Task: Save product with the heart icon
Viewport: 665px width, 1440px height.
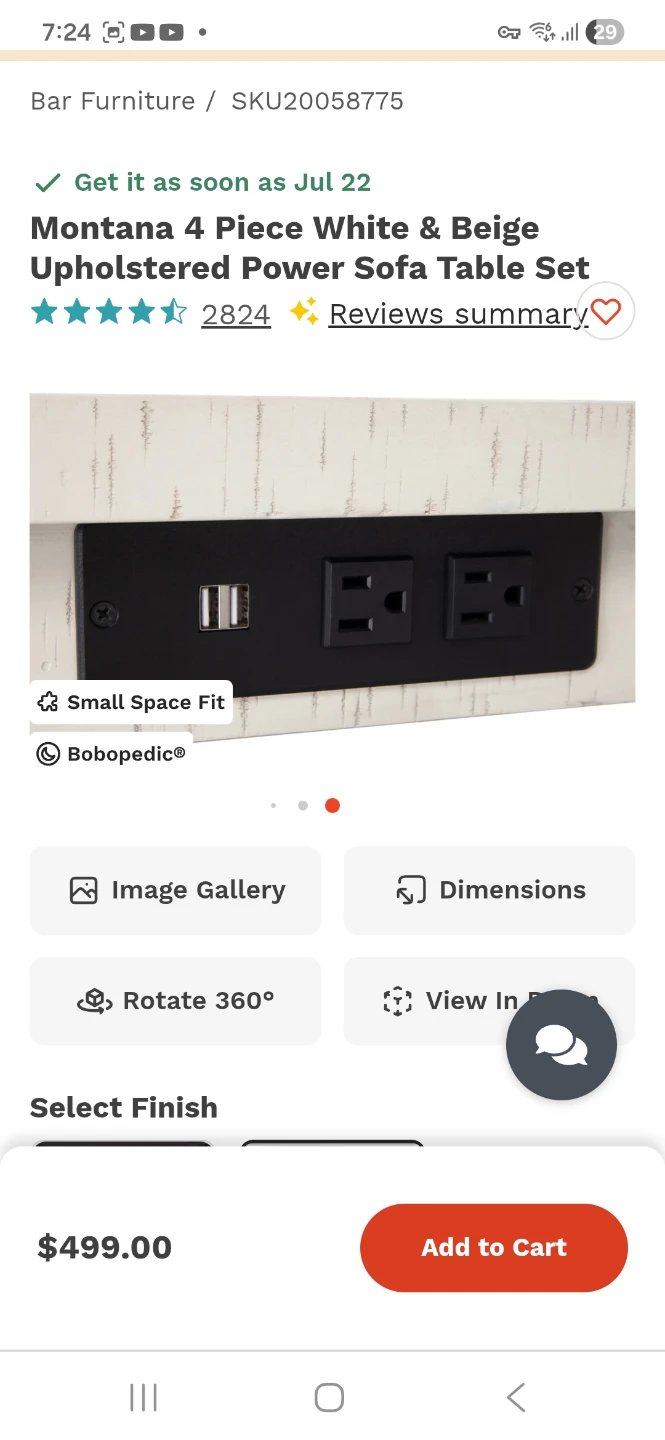Action: [x=606, y=312]
